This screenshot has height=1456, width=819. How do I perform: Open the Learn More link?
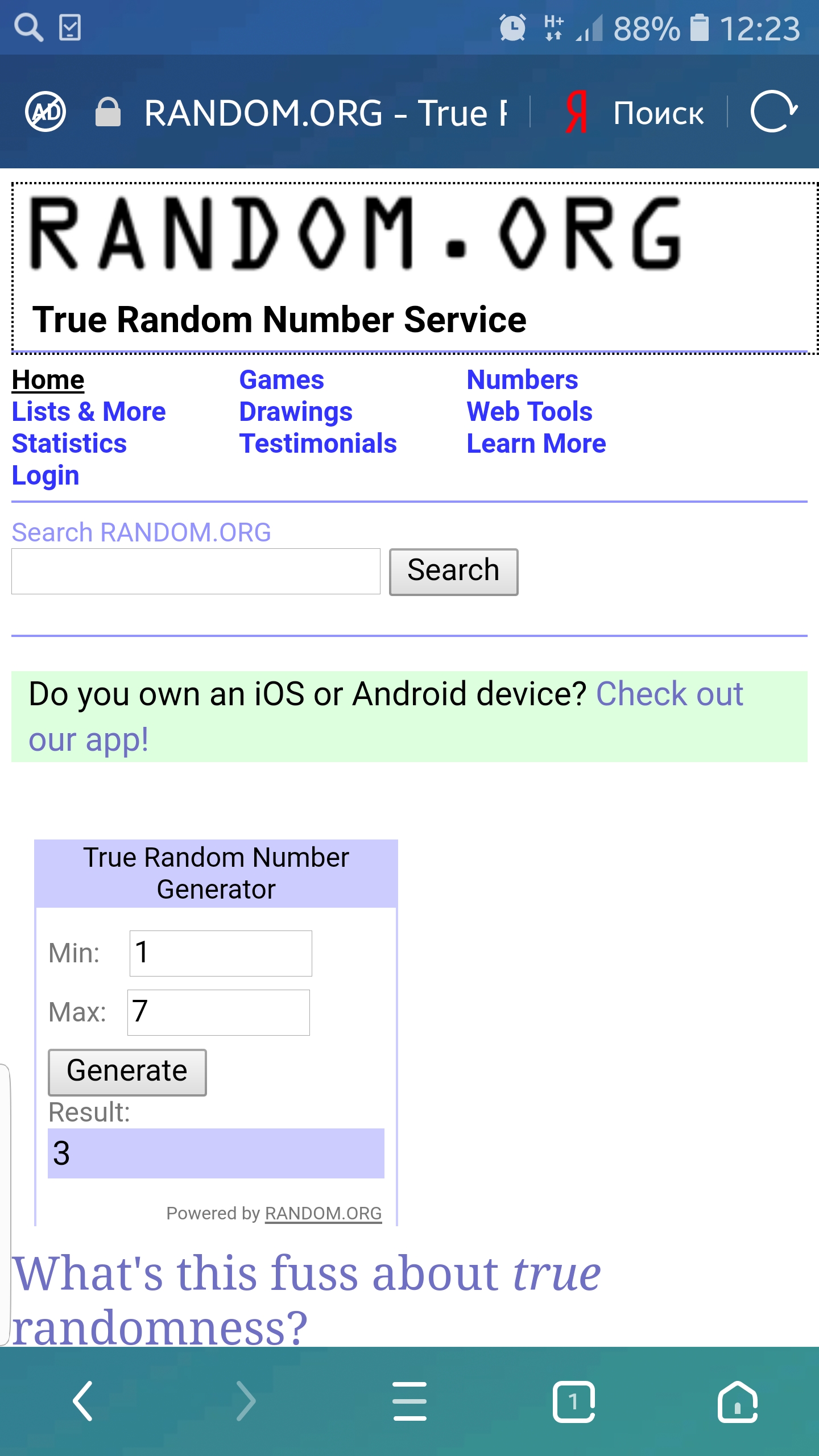[x=536, y=444]
